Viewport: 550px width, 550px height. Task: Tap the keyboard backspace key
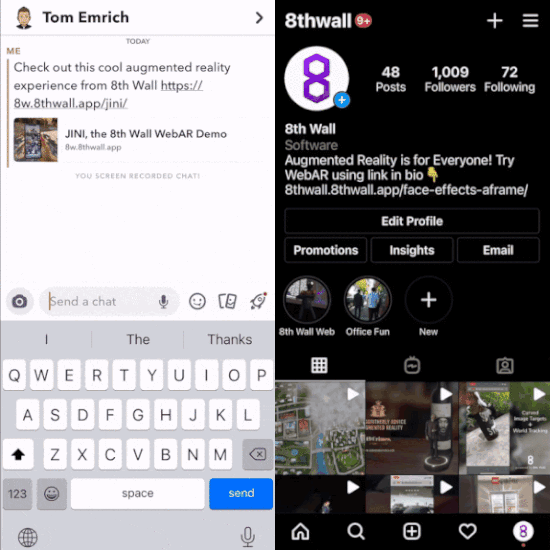[257, 455]
